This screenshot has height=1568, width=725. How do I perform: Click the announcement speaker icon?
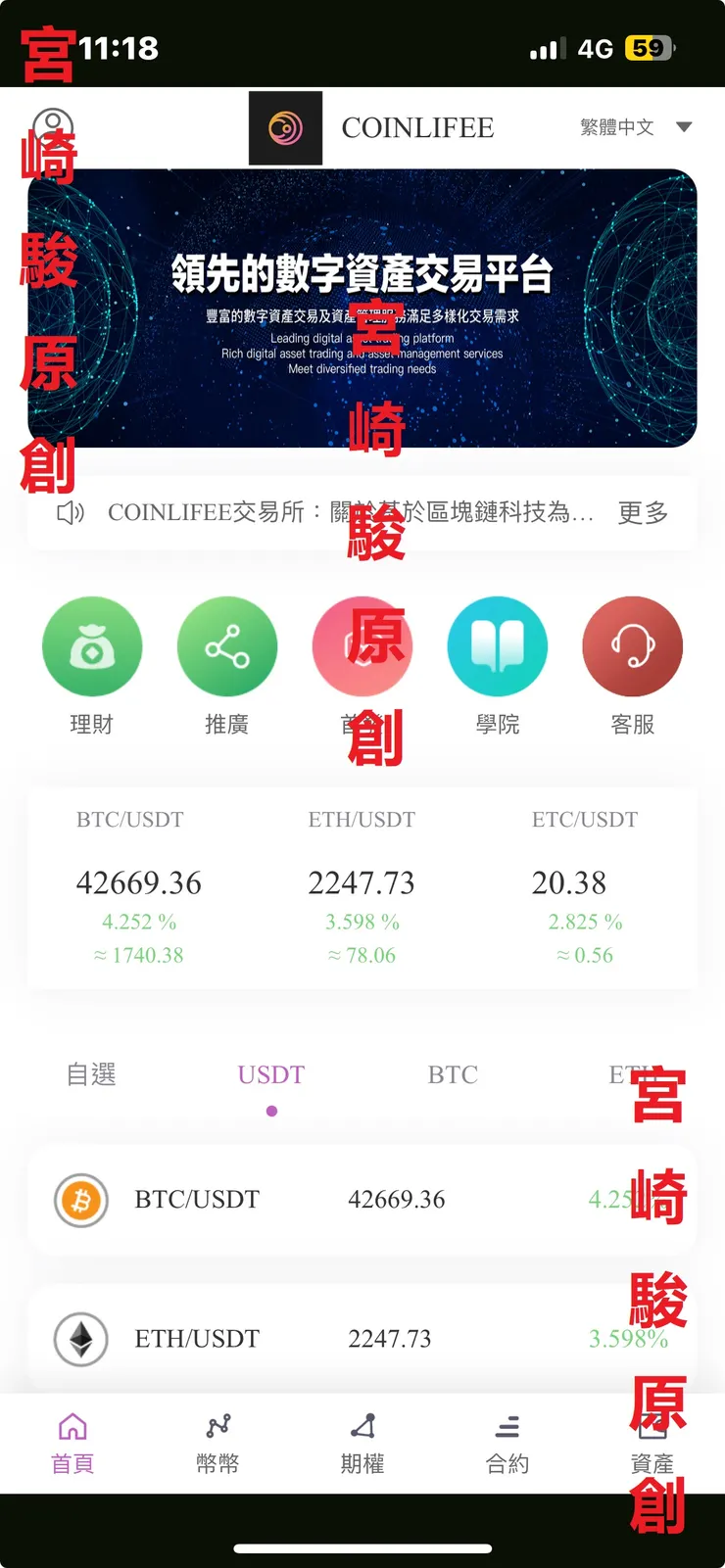pos(70,512)
